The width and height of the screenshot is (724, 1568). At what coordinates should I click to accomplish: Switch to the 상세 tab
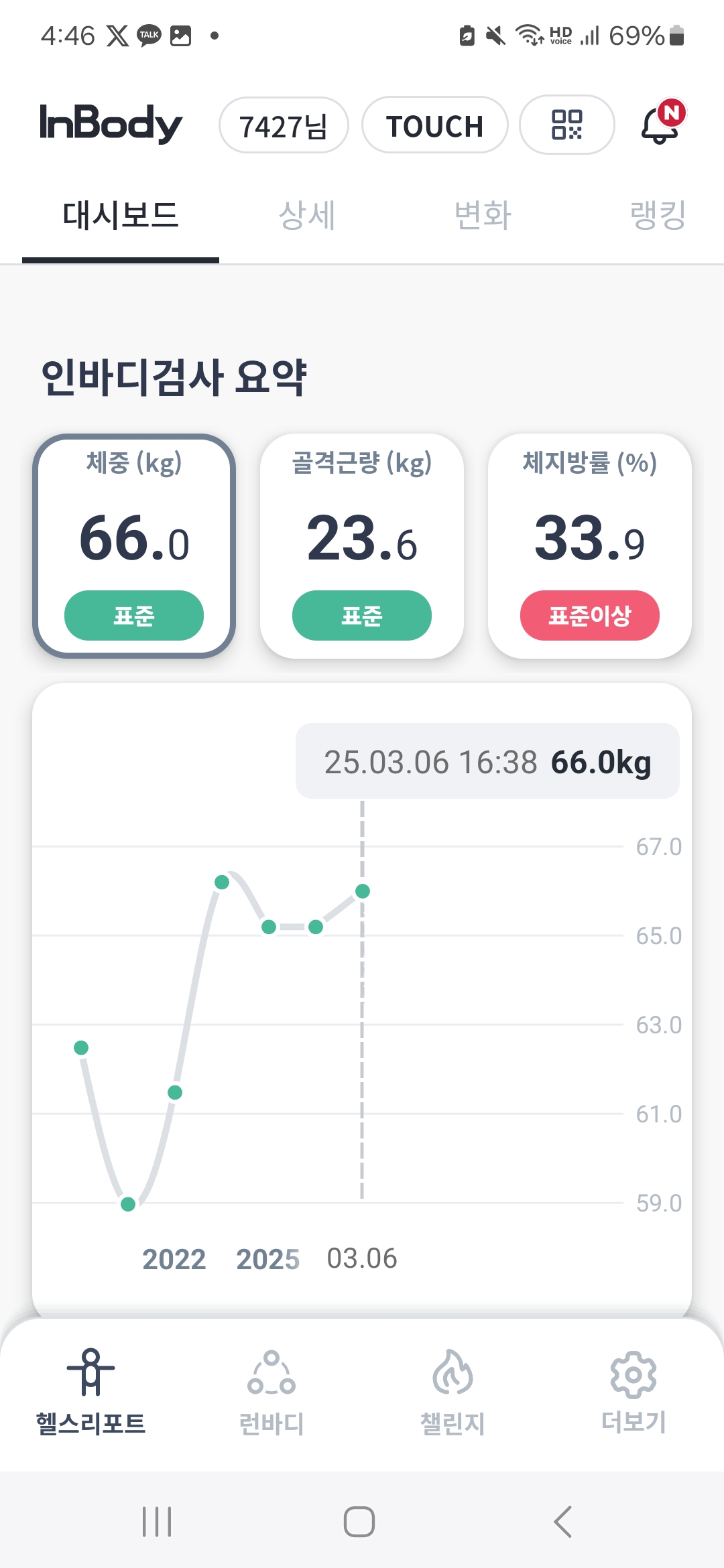(x=307, y=216)
